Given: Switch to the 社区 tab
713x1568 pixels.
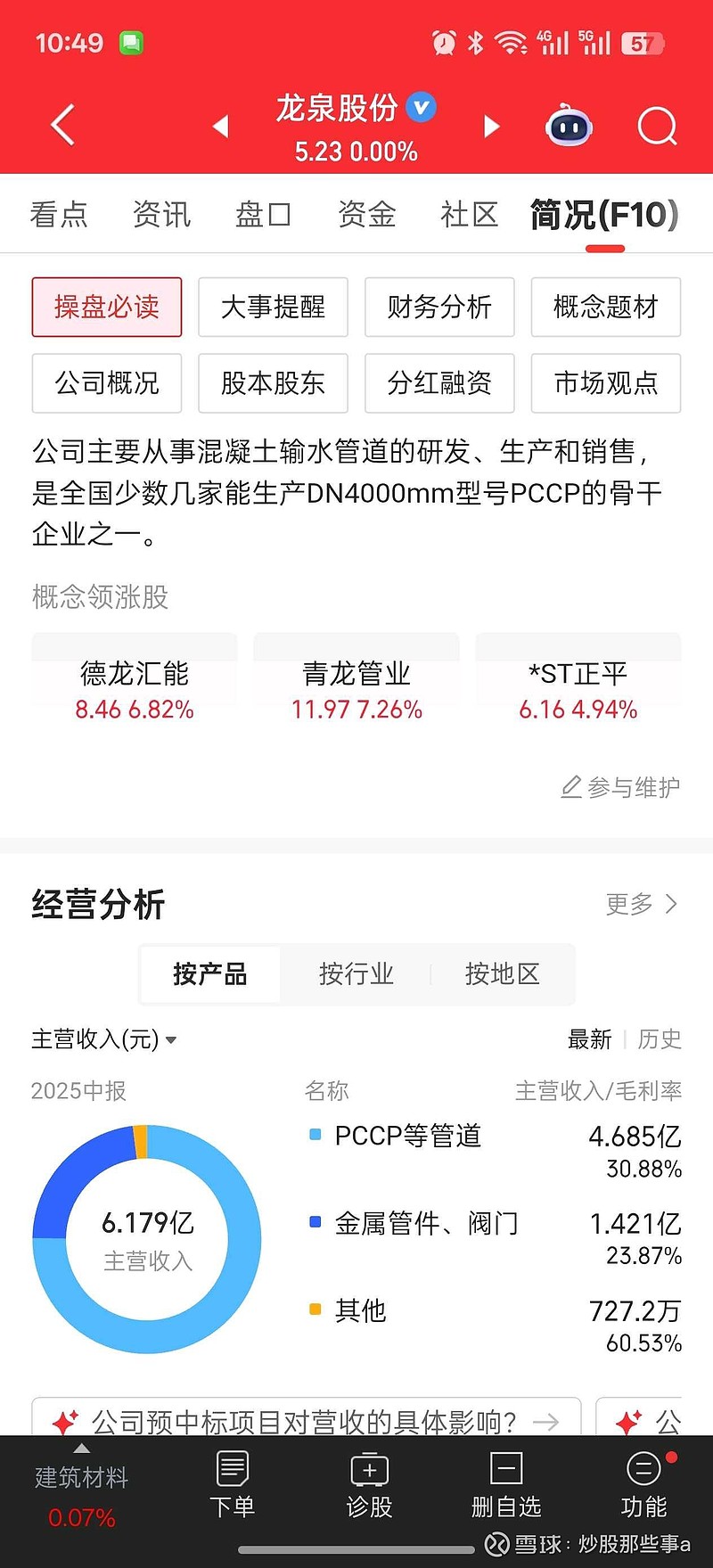Looking at the screenshot, I should 469,214.
